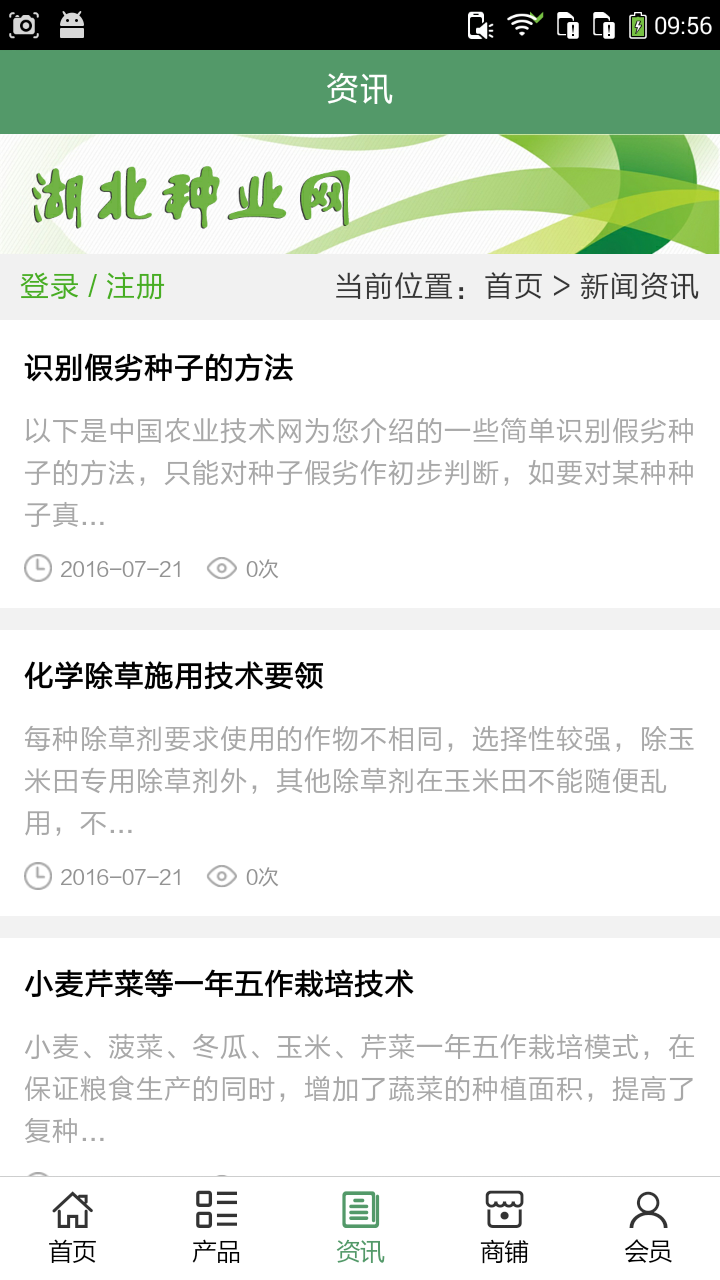The image size is (720, 1280).
Task: Go to 首页 via the breadcrumb link
Action: pos(513,287)
